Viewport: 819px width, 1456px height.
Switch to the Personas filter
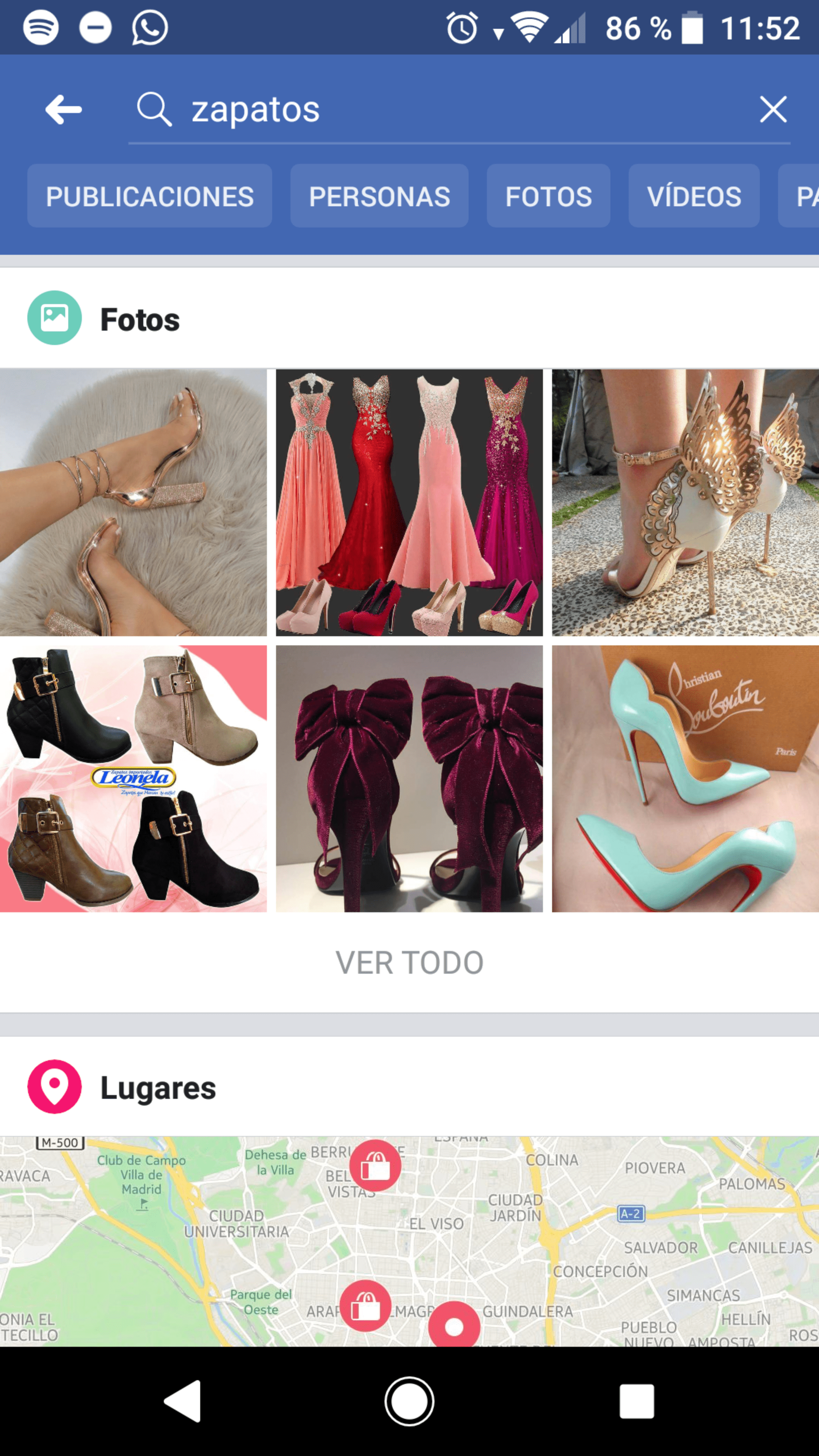(379, 196)
